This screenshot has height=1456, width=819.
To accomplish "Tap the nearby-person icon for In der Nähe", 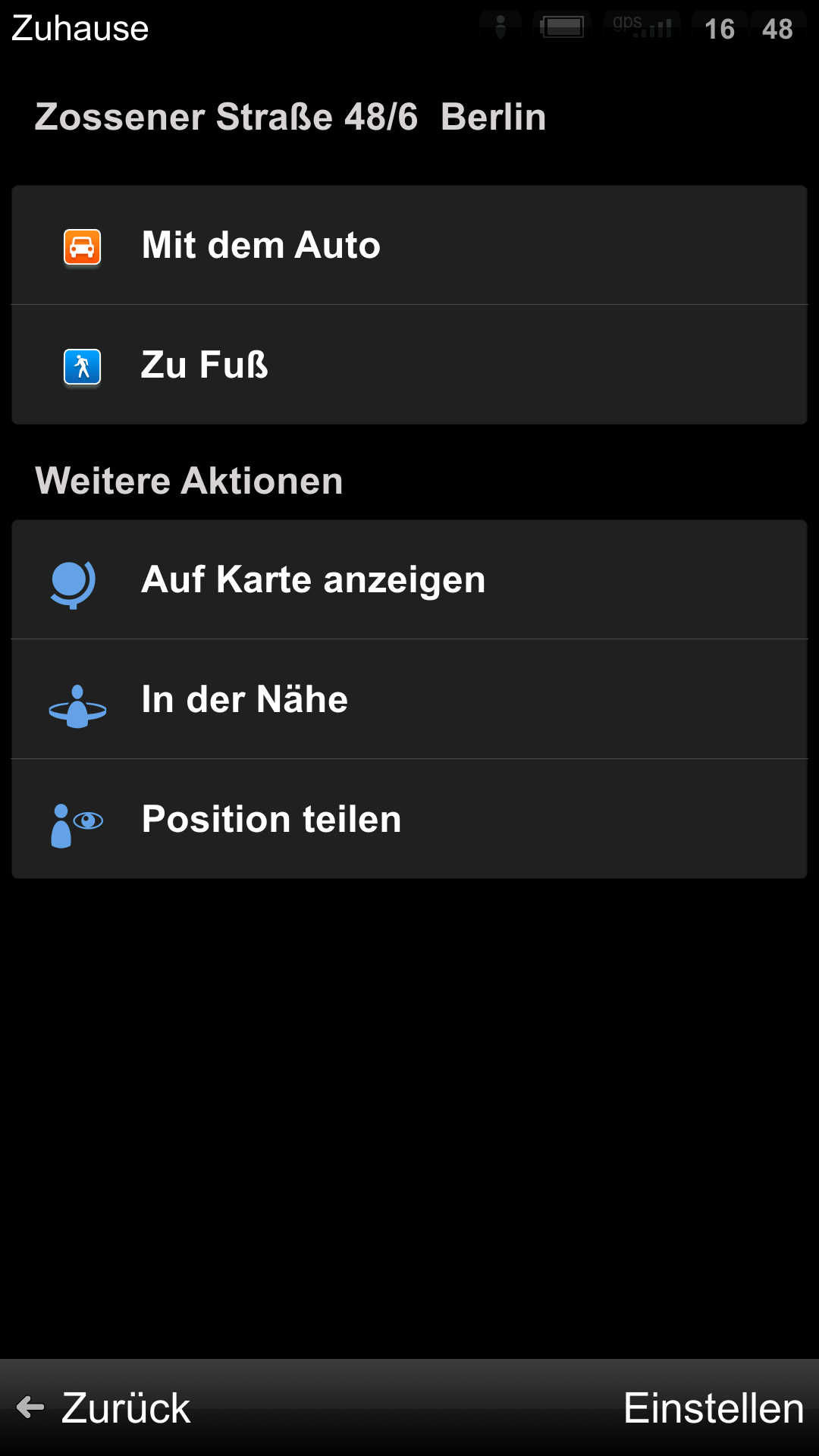I will [77, 705].
